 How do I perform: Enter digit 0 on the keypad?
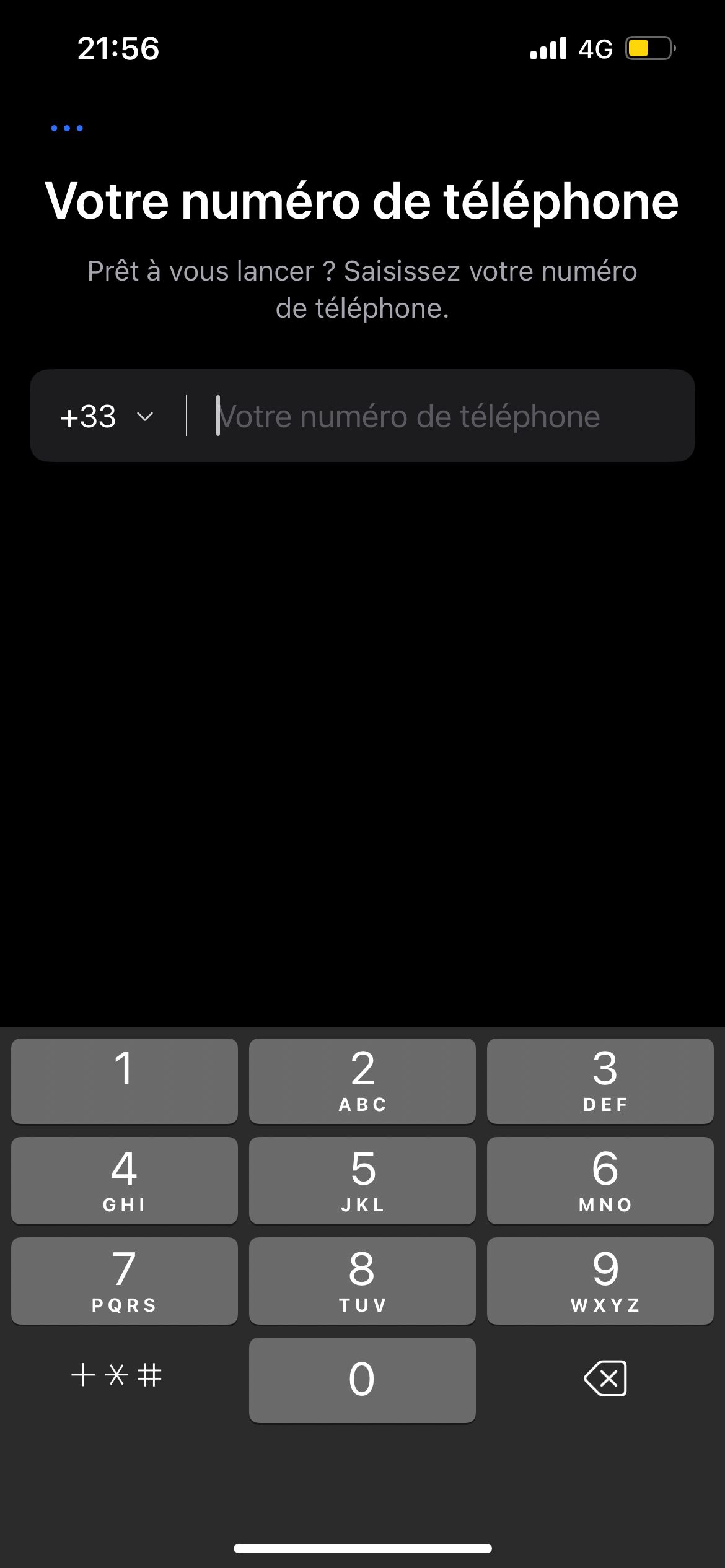(x=362, y=1380)
